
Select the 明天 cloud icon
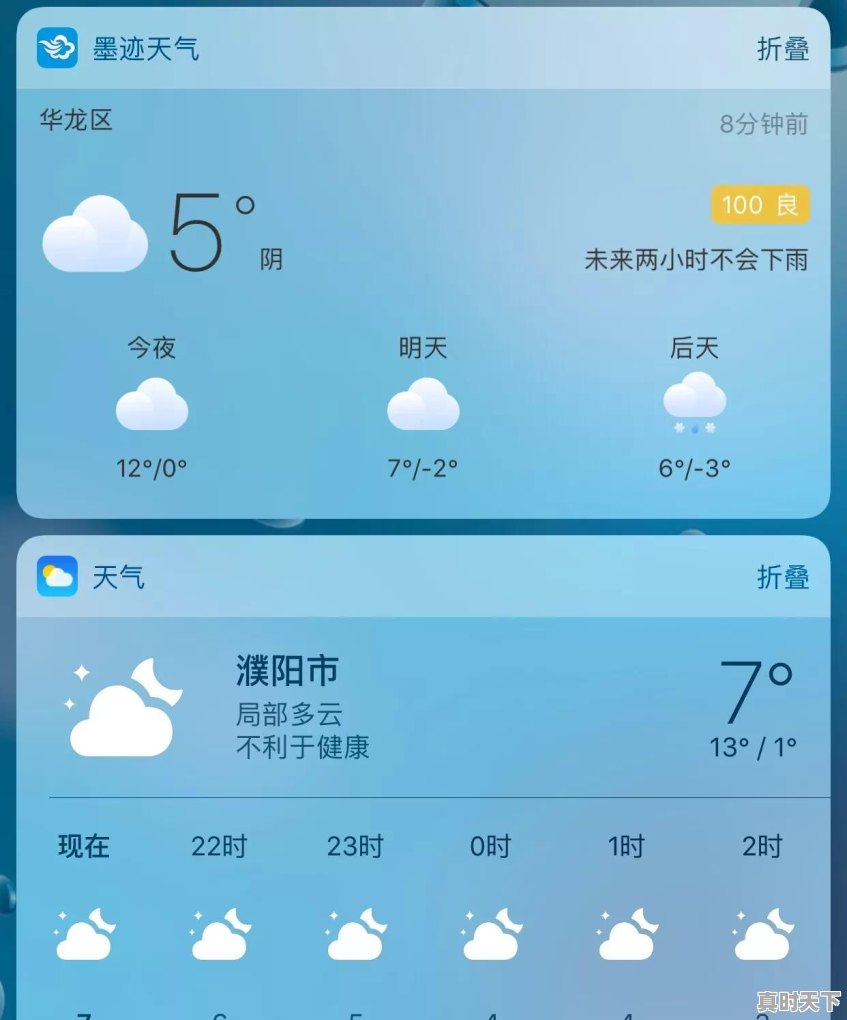(424, 405)
